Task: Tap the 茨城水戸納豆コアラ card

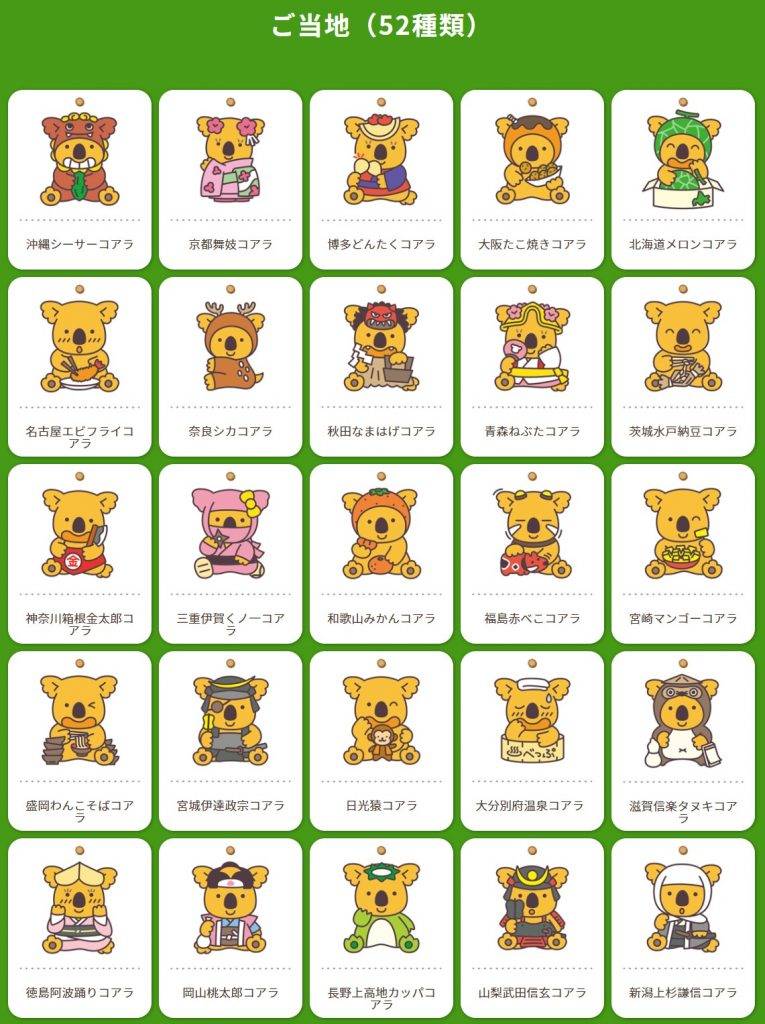Action: click(683, 367)
